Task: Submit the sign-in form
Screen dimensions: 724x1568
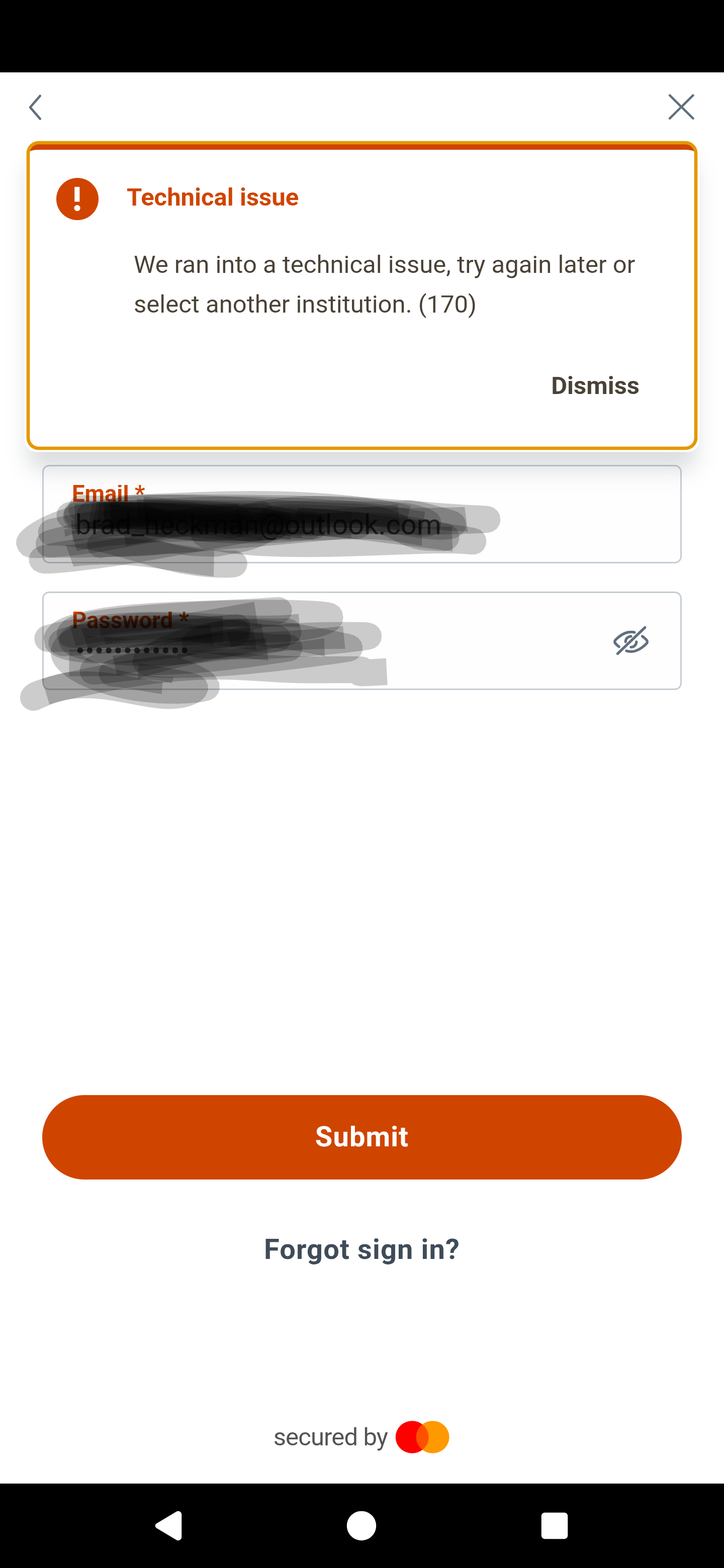Action: (361, 1136)
